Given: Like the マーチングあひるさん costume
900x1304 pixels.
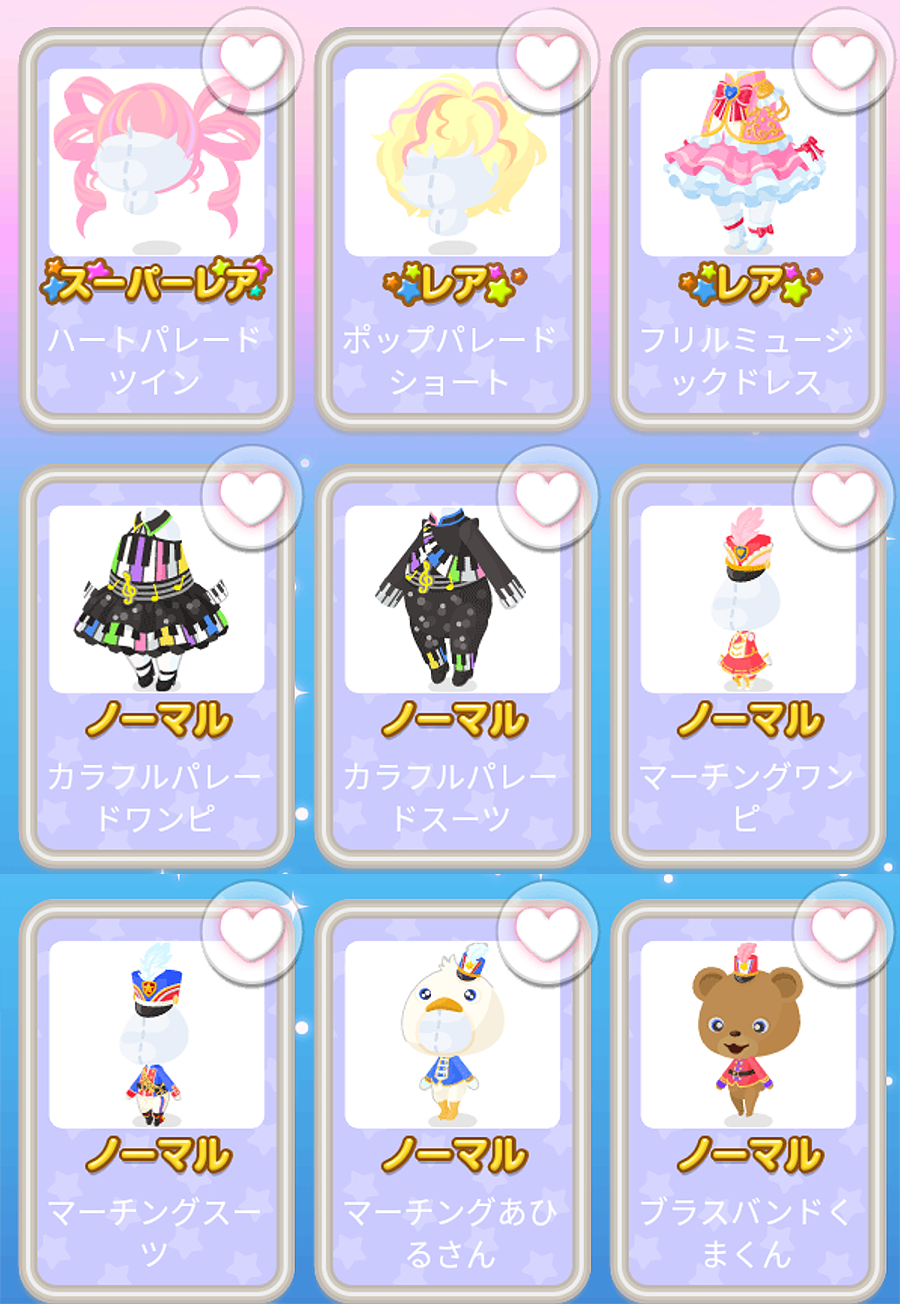Looking at the screenshot, I should pyautogui.click(x=547, y=931).
